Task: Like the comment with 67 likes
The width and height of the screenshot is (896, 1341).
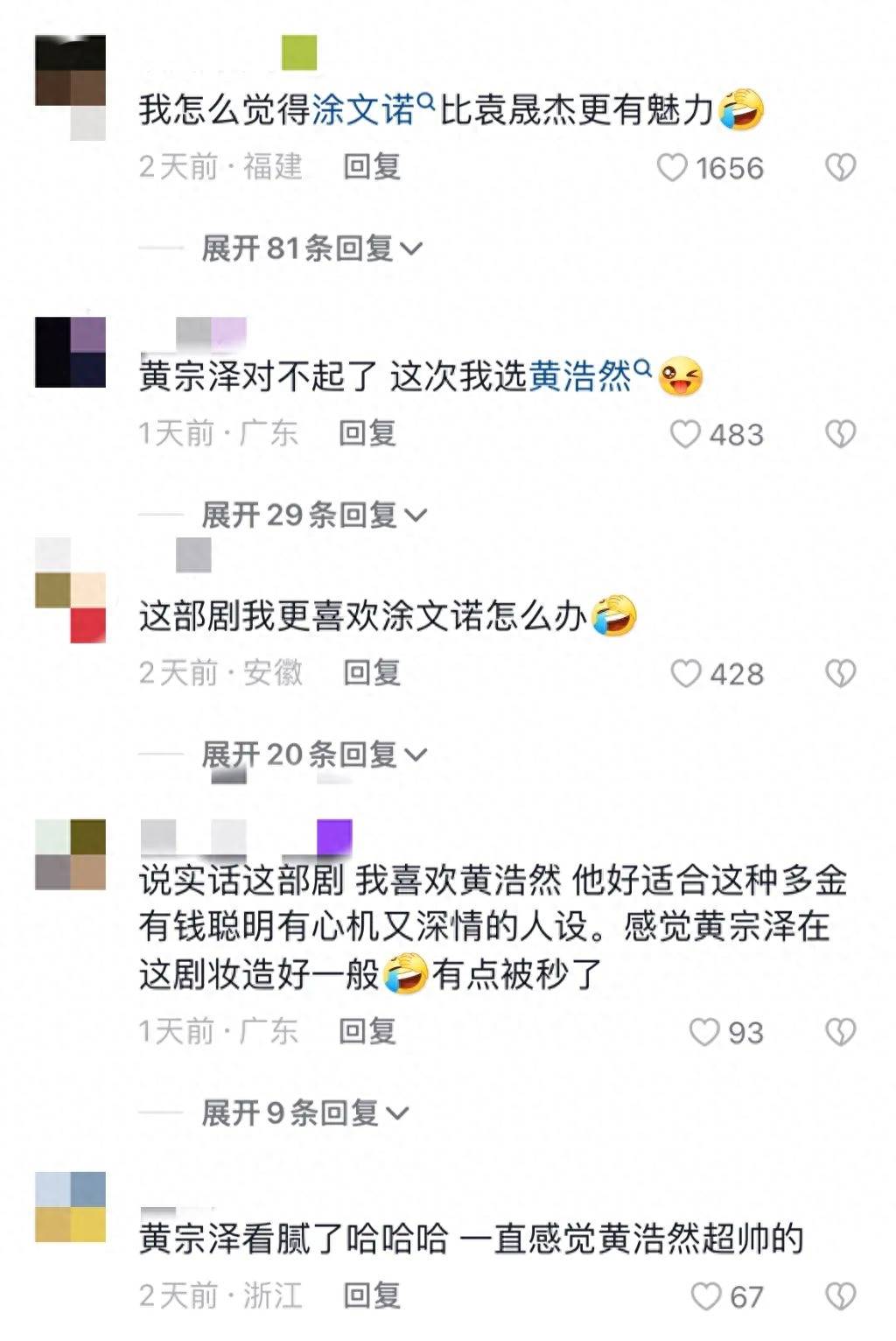Action: (705, 1296)
